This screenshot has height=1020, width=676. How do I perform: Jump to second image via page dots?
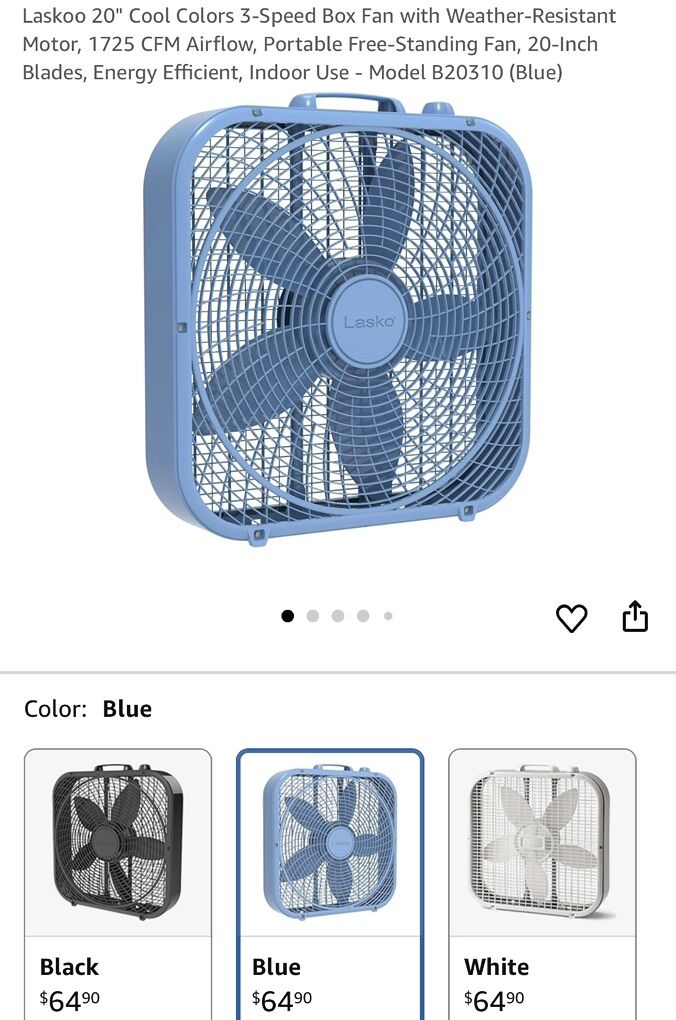(313, 616)
